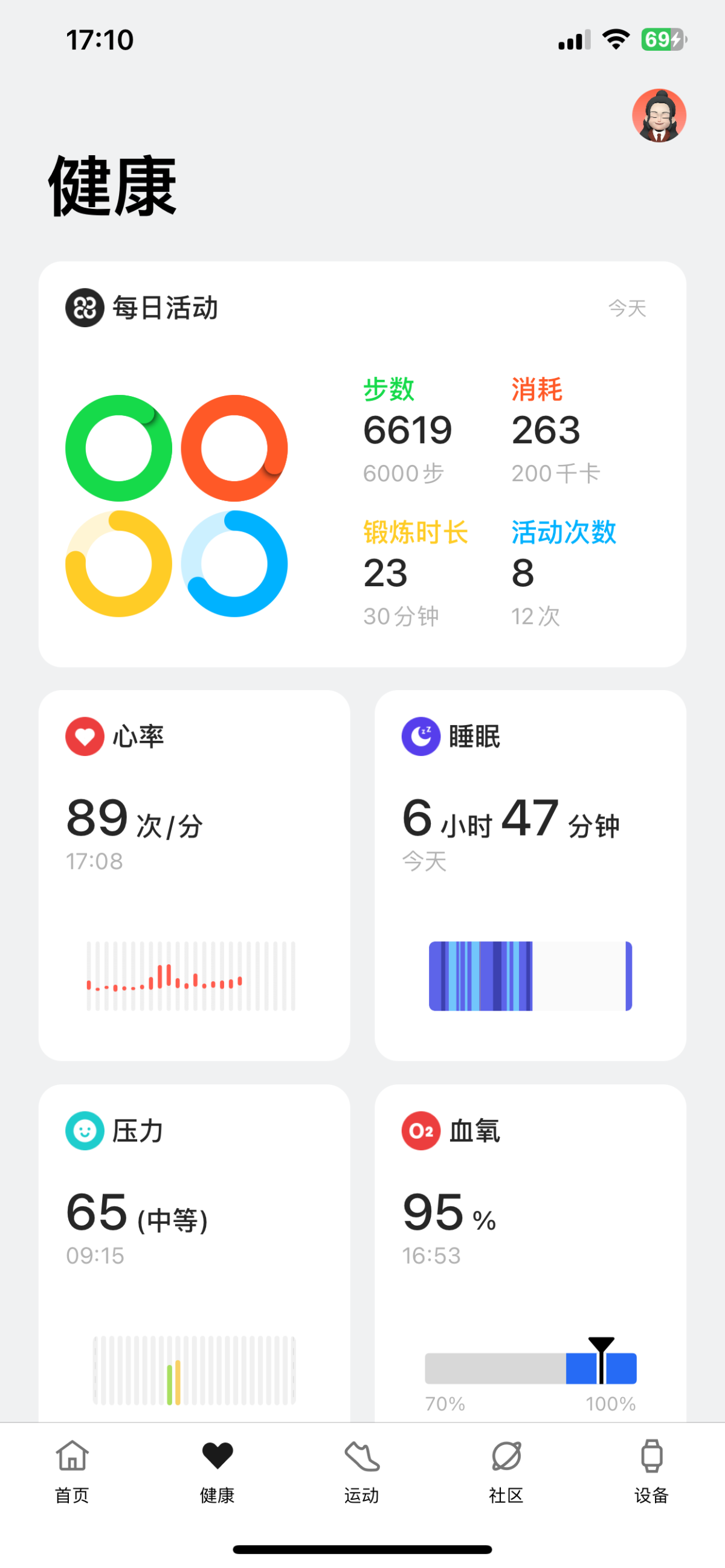Open the 睡眠 sleep card

[530, 875]
